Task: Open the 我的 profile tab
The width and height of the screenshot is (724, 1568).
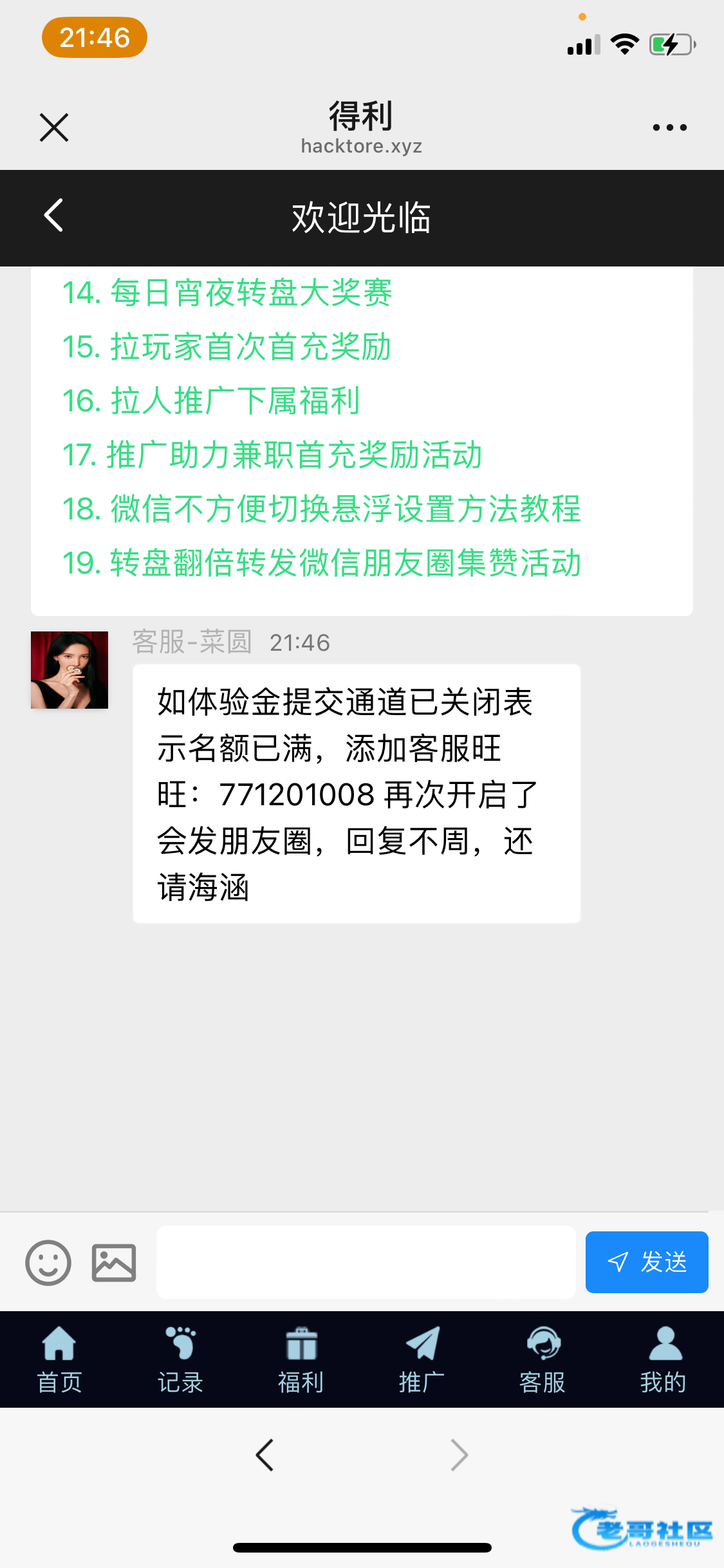Action: [x=664, y=1359]
